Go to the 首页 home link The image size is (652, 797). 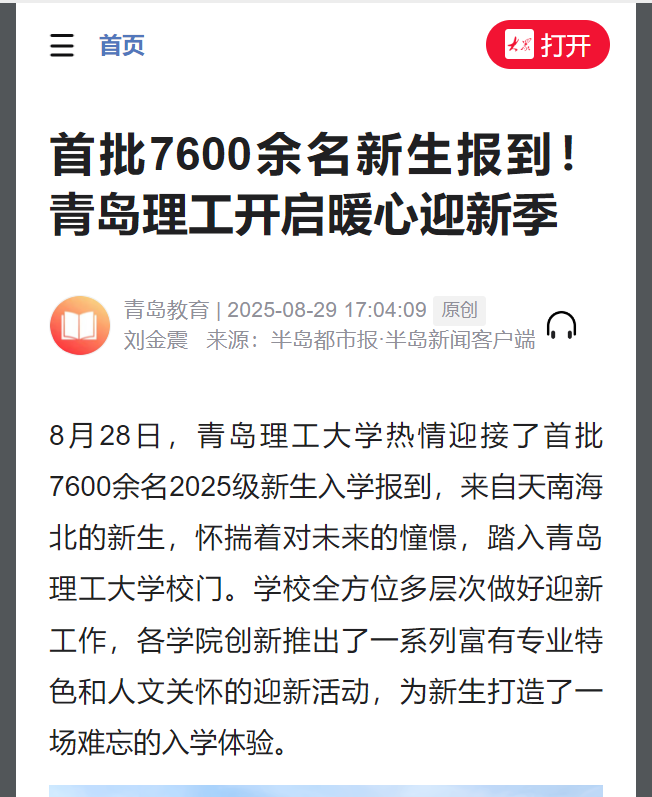121,45
